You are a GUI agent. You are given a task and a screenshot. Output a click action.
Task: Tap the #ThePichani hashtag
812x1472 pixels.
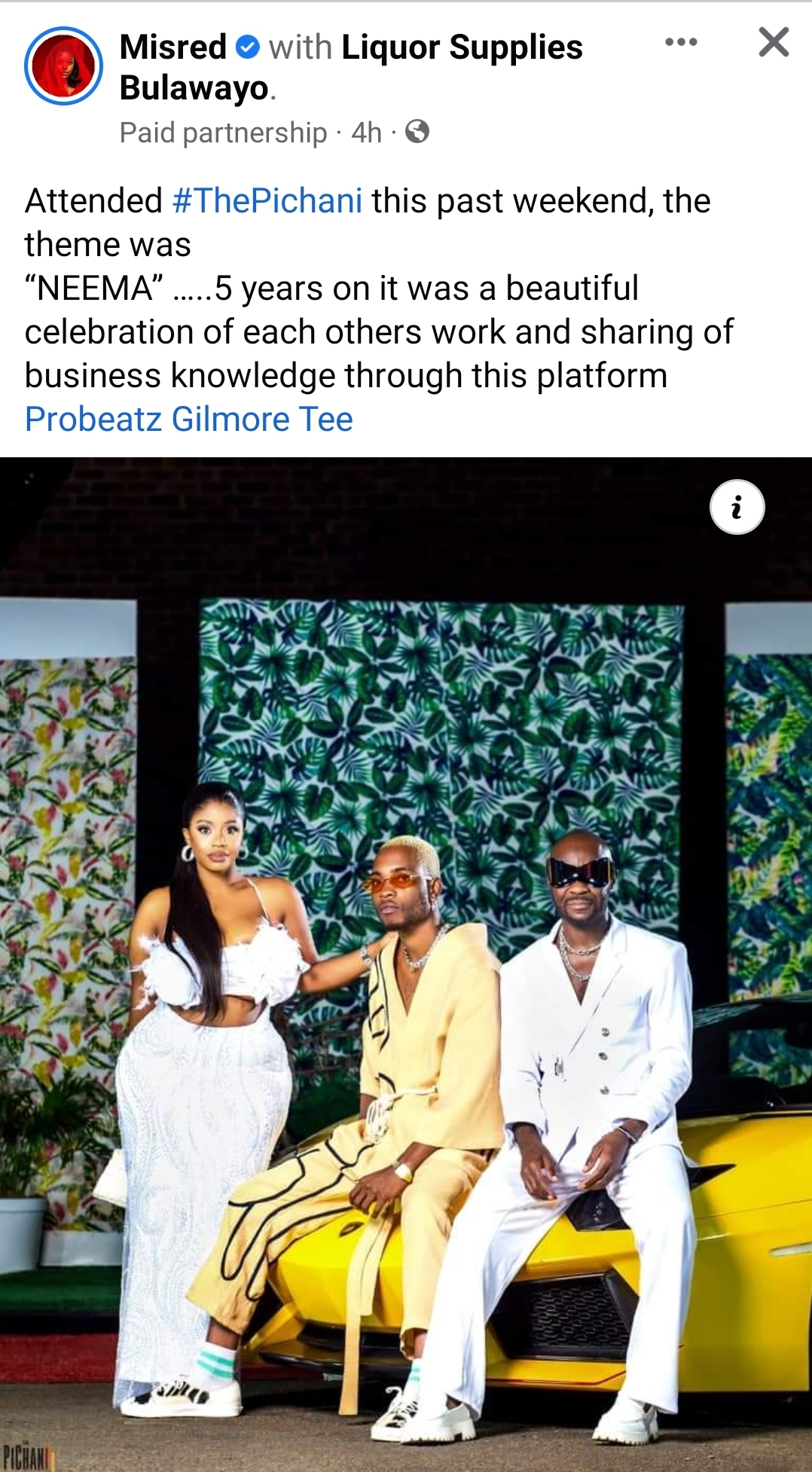[x=267, y=201]
